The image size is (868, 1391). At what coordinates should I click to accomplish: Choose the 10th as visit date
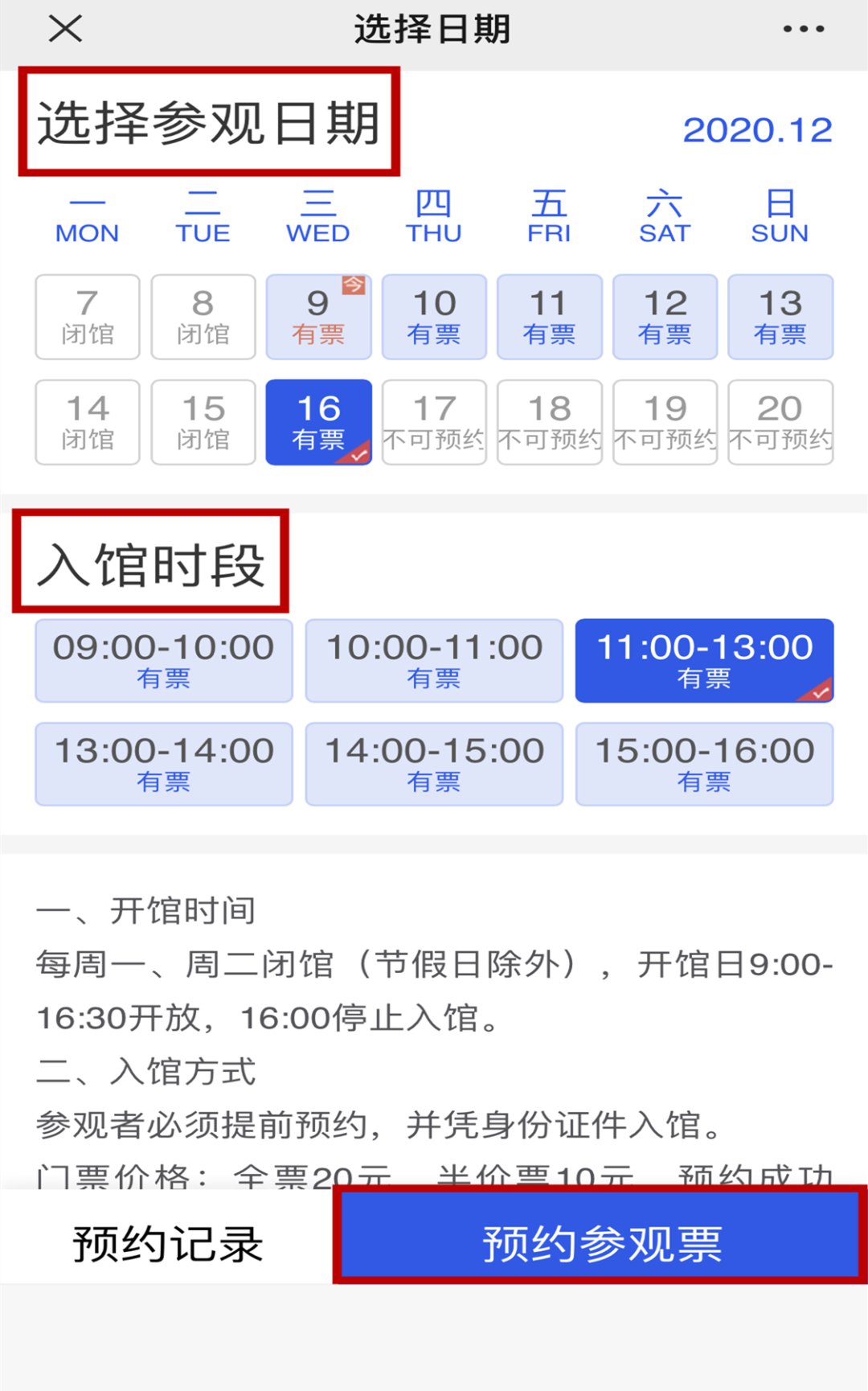pos(434,317)
